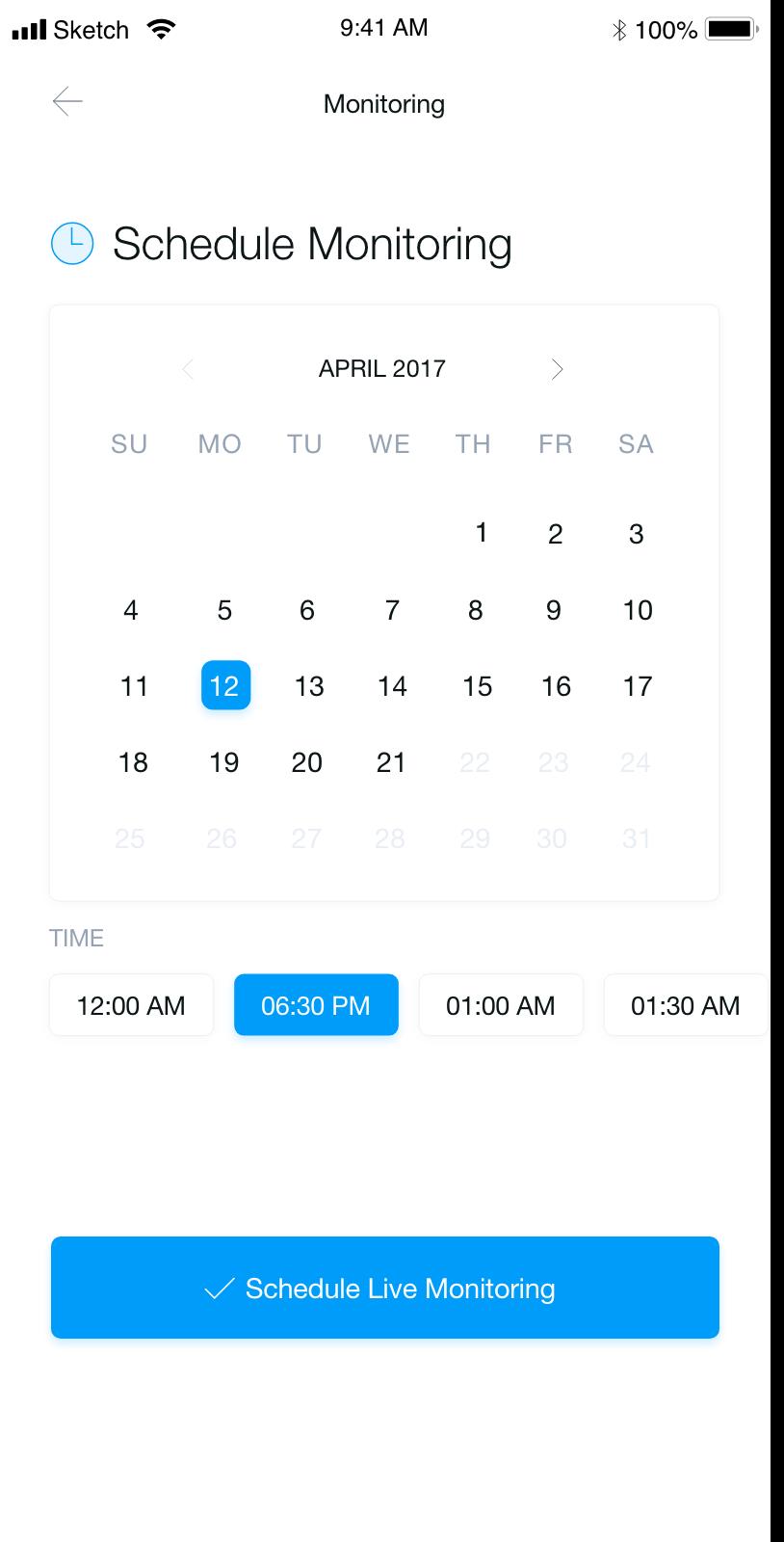
Task: Go back using the arrow icon
Action: (x=67, y=101)
